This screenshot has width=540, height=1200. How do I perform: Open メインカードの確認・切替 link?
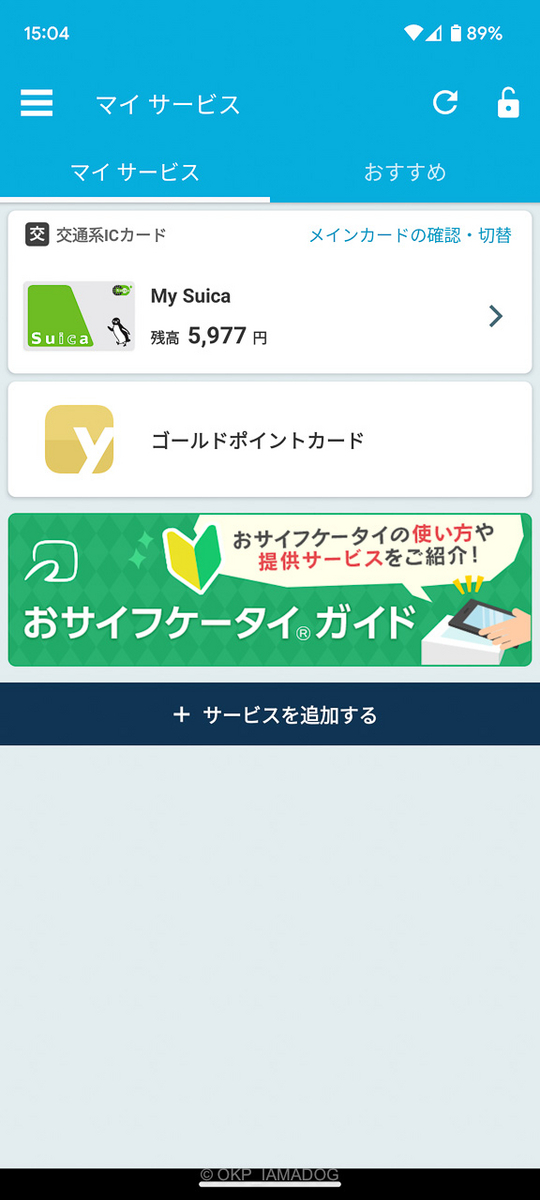click(410, 235)
